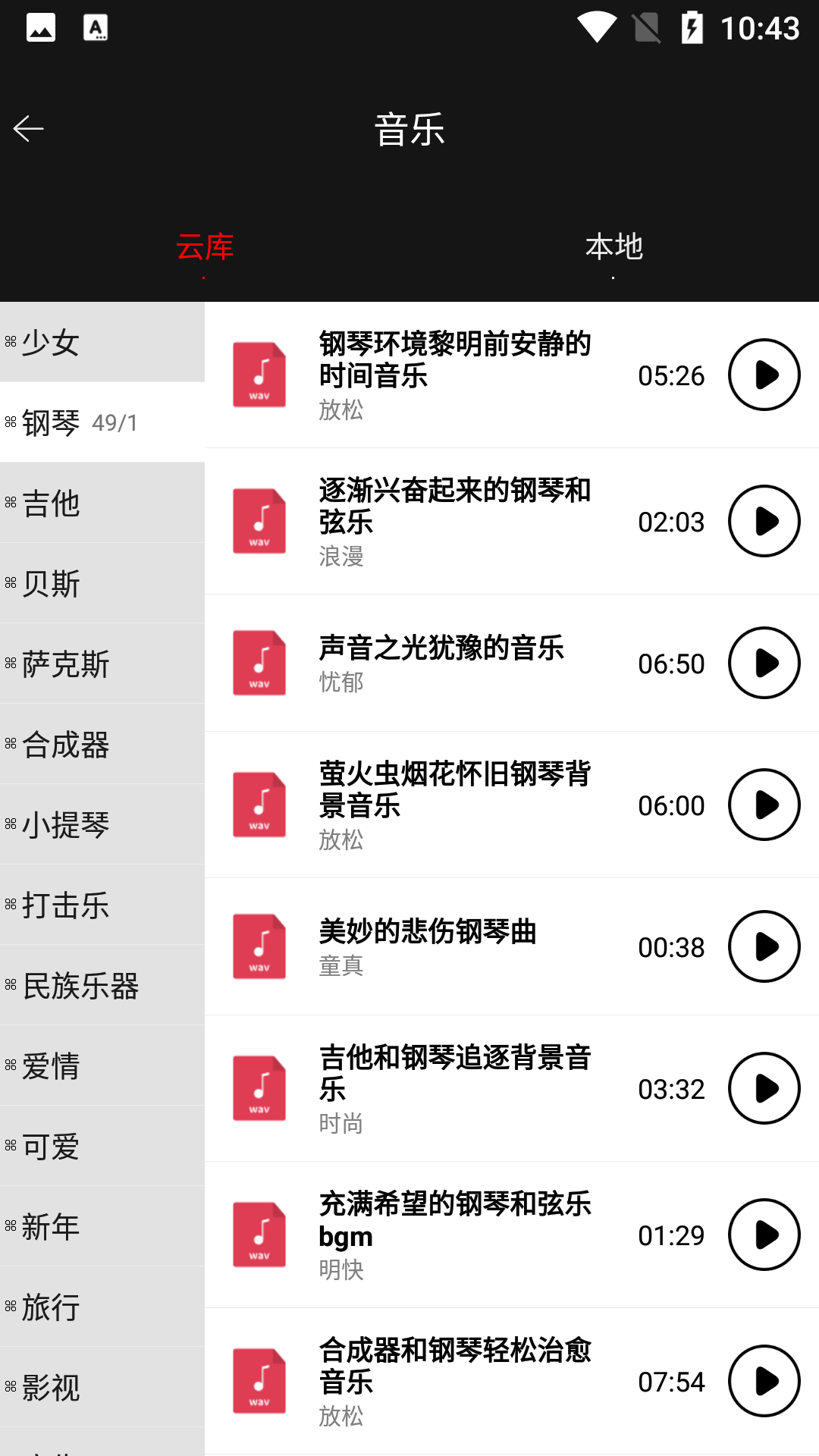Play the track 充满希望的钢琴和弦乐bgm
This screenshot has width=819, height=1456.
[x=764, y=1235]
